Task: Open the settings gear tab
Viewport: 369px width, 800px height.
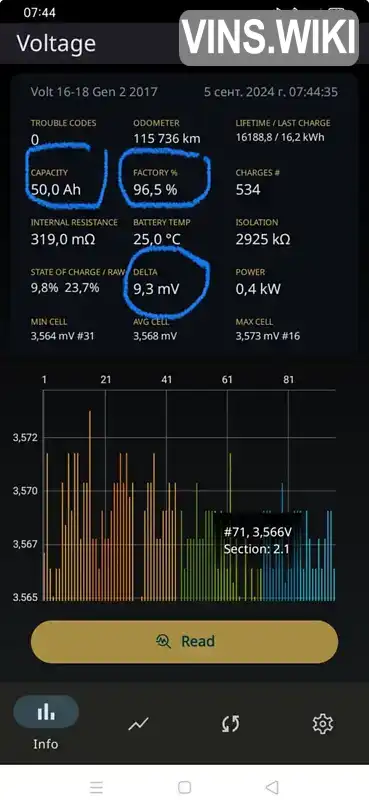Action: 323,723
